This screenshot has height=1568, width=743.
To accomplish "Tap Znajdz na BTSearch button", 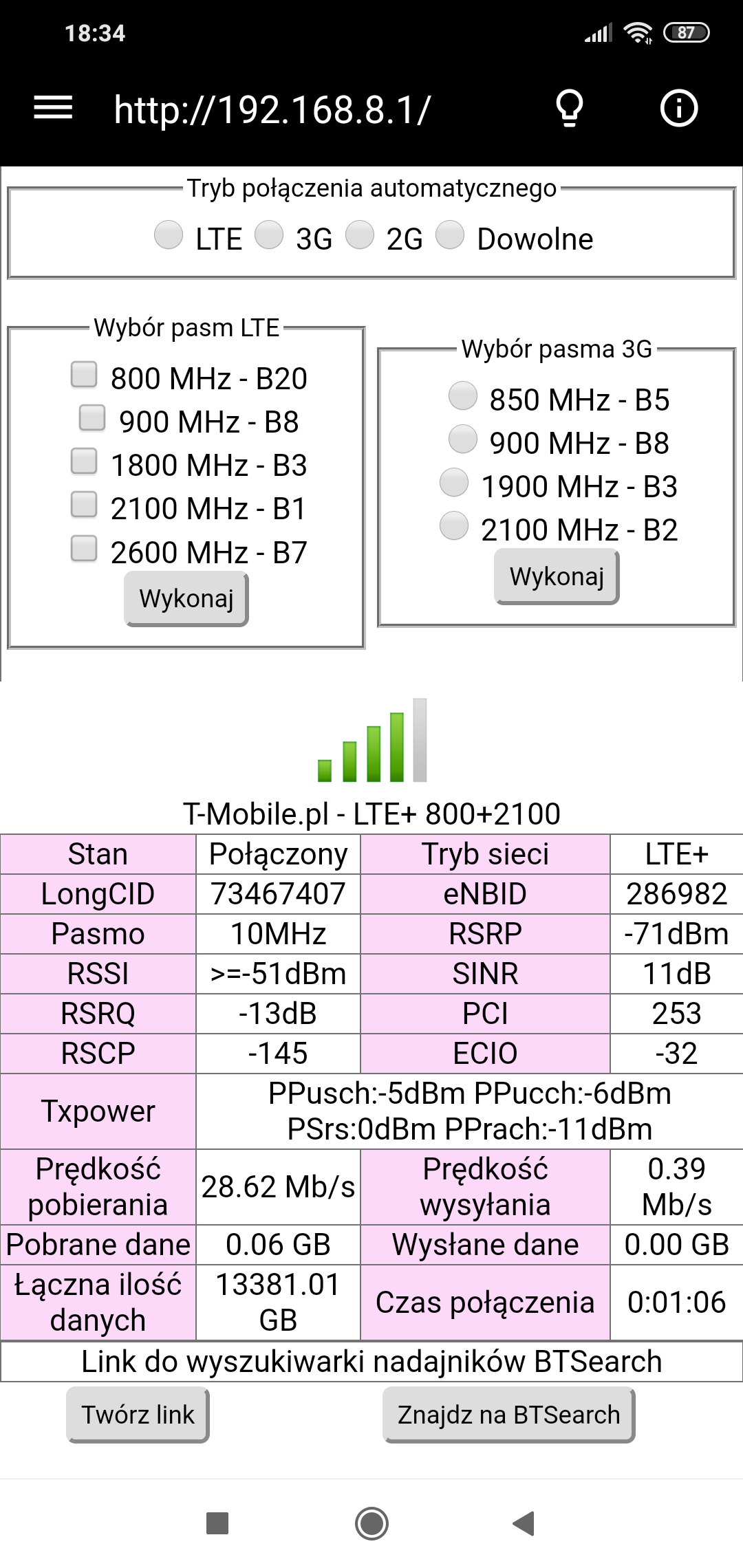I will [509, 1415].
